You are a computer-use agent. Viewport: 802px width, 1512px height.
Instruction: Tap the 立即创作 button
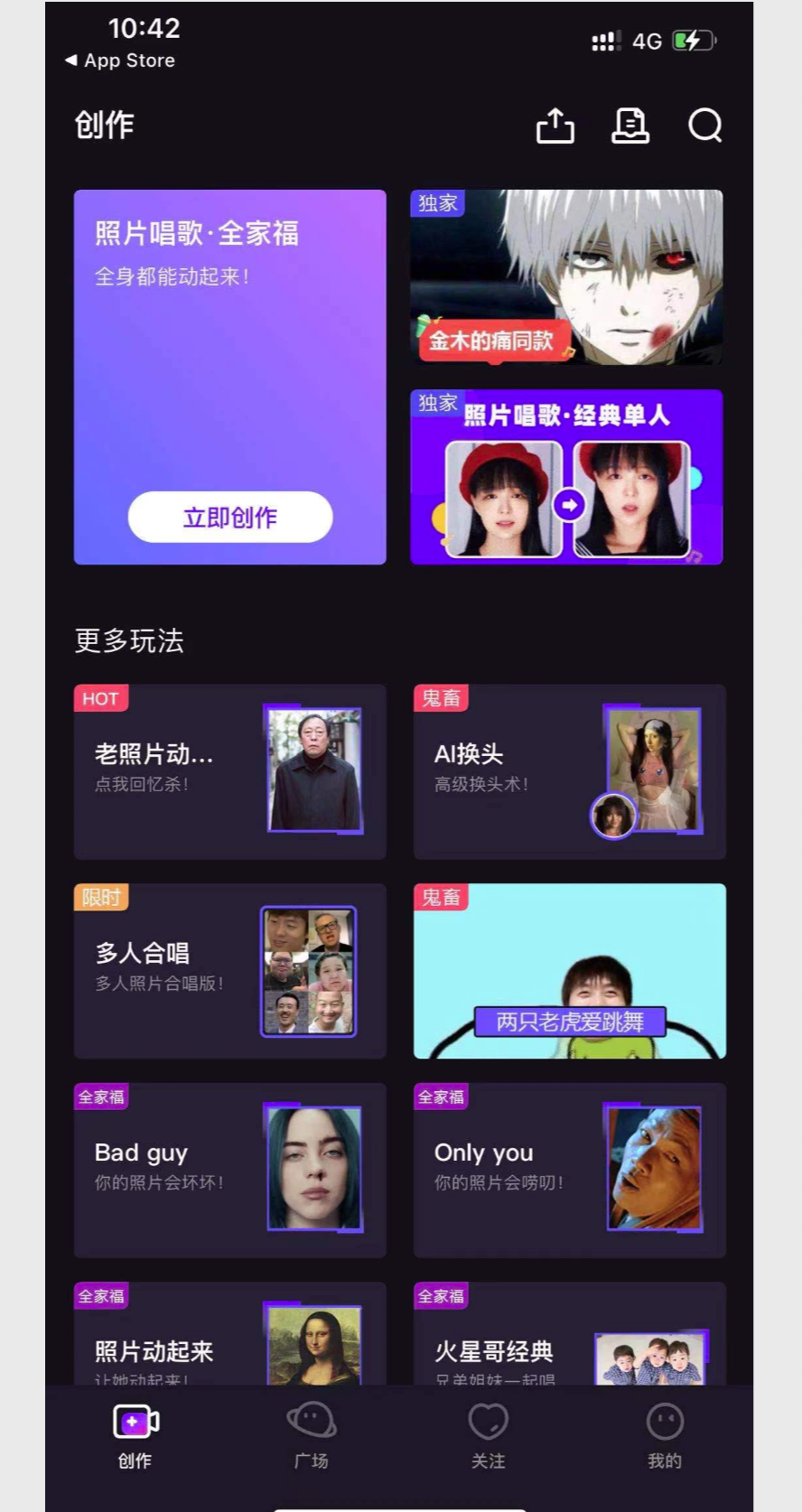tap(230, 518)
